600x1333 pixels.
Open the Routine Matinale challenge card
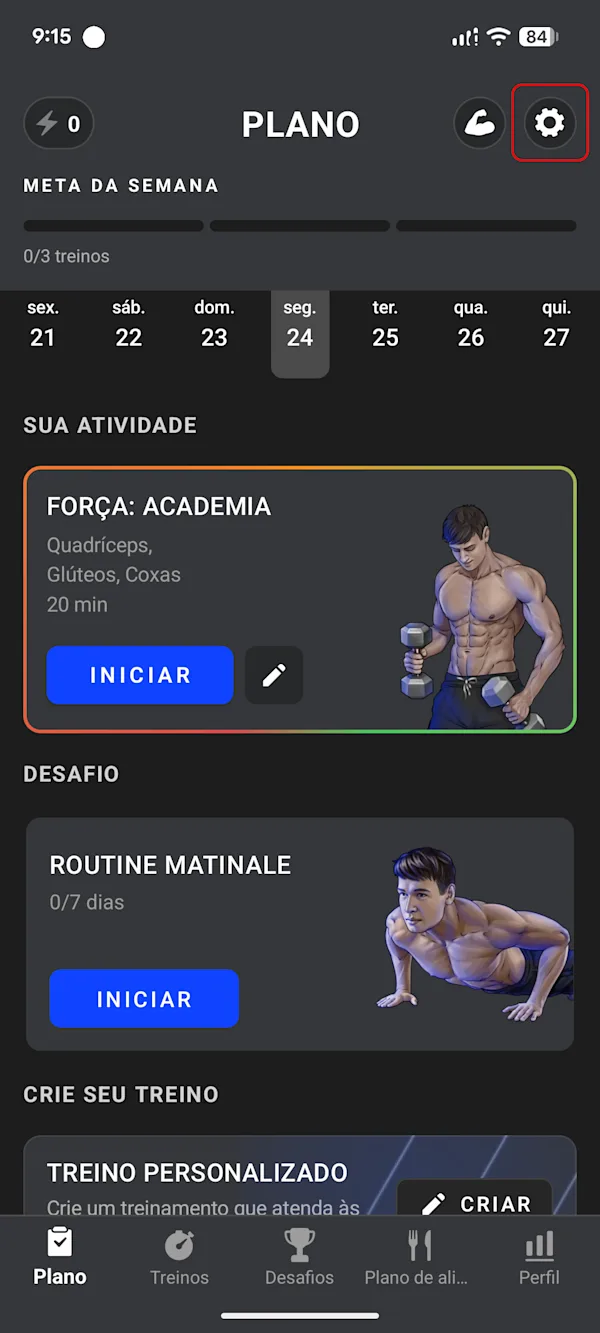tap(300, 934)
